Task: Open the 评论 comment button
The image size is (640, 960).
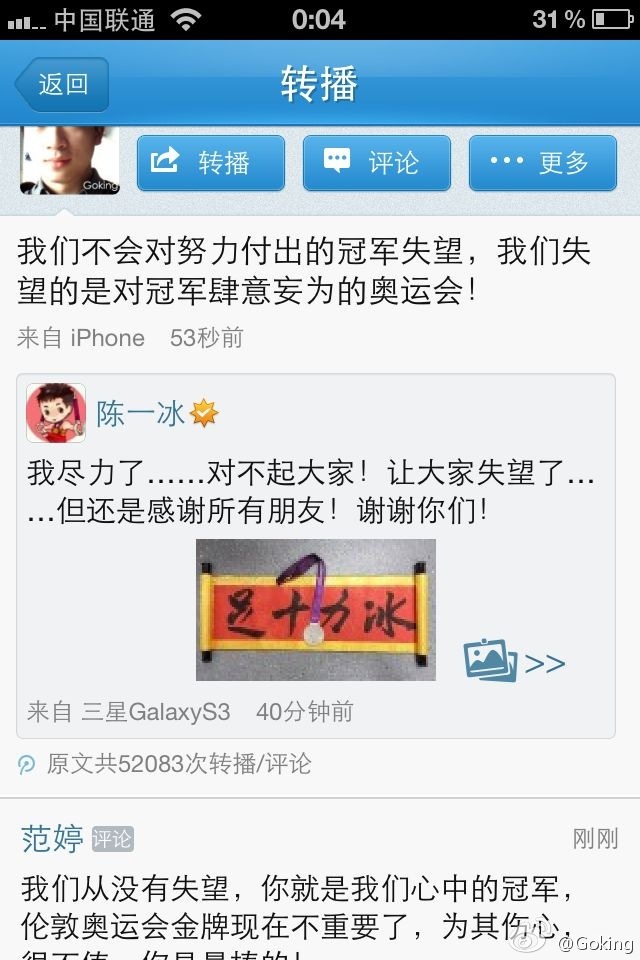Action: click(377, 162)
